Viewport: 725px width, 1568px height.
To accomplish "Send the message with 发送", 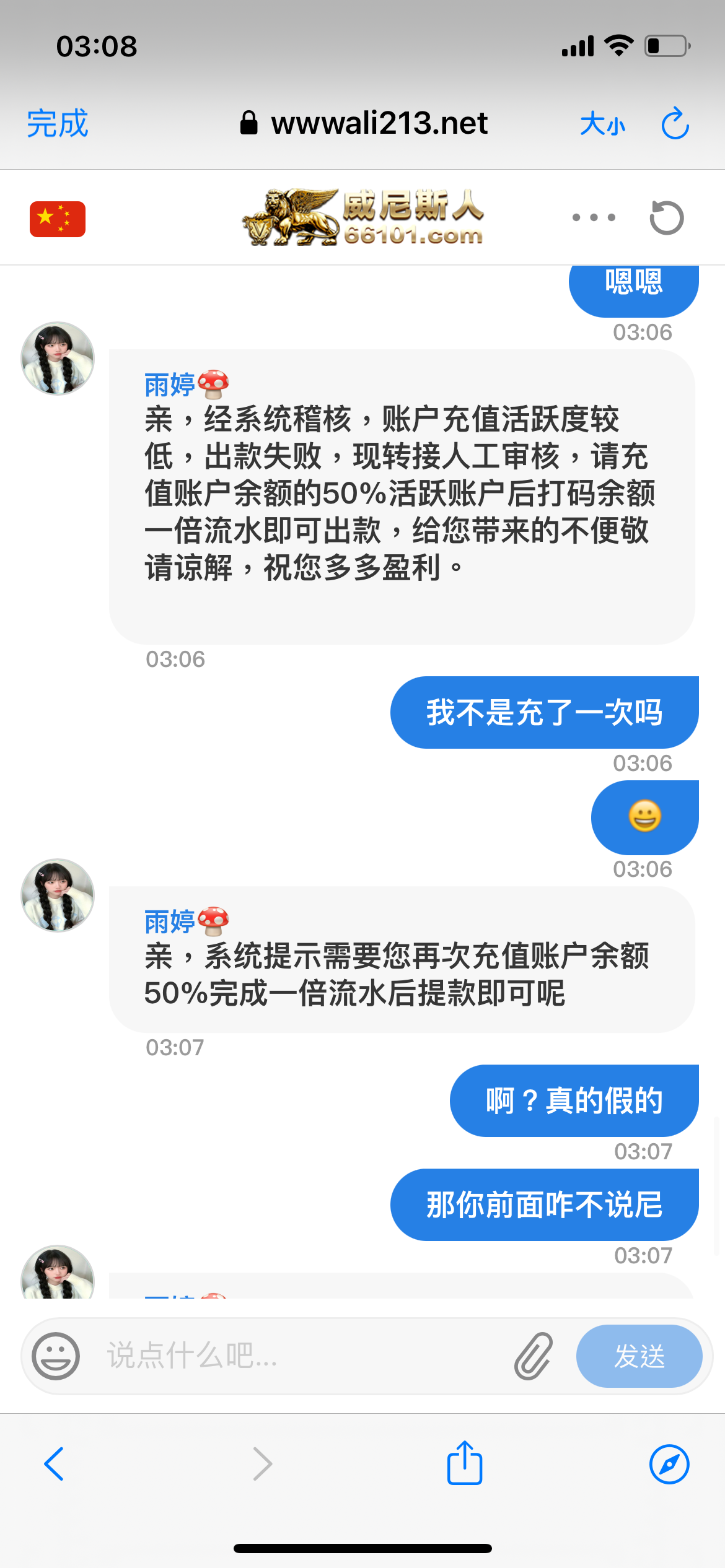I will click(x=639, y=1356).
